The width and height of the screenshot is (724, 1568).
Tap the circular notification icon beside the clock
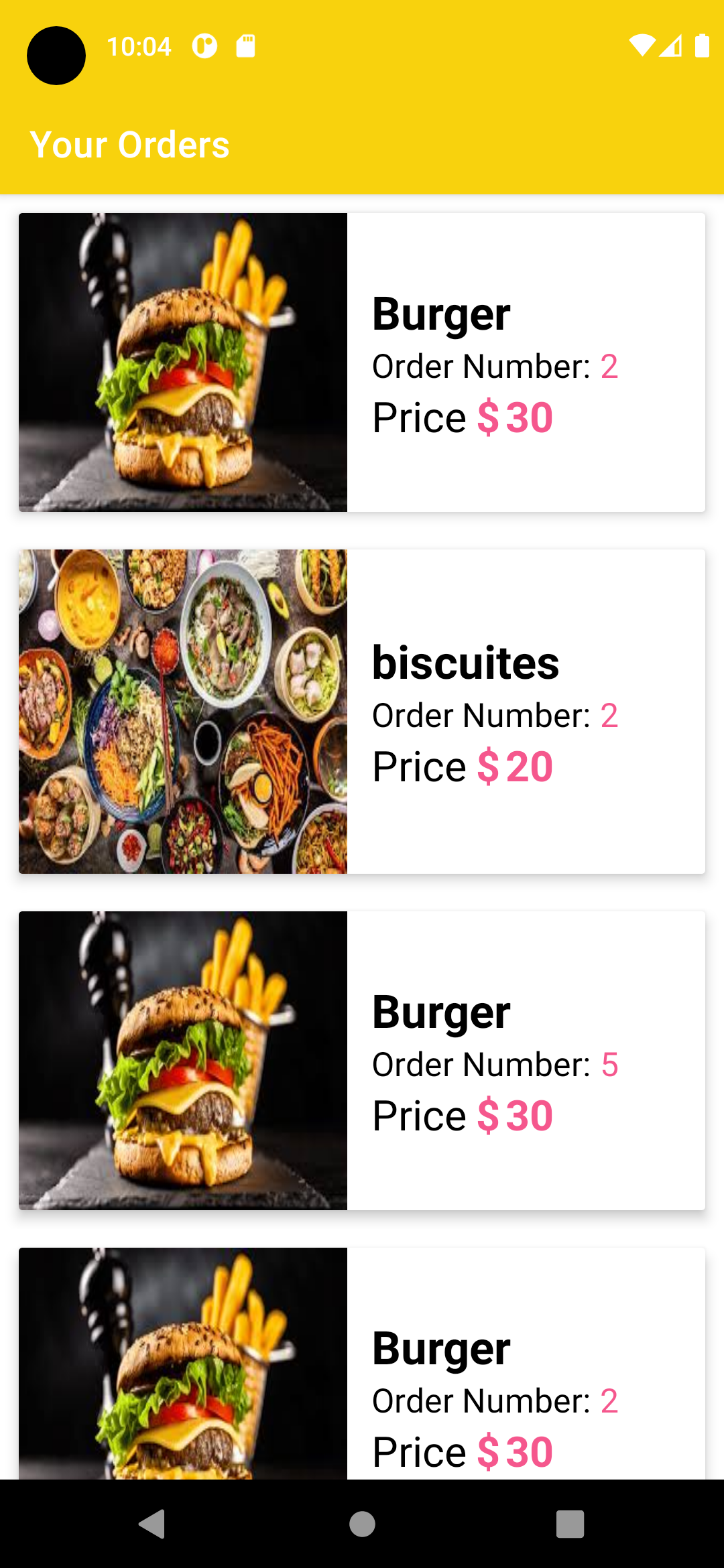pos(203,46)
